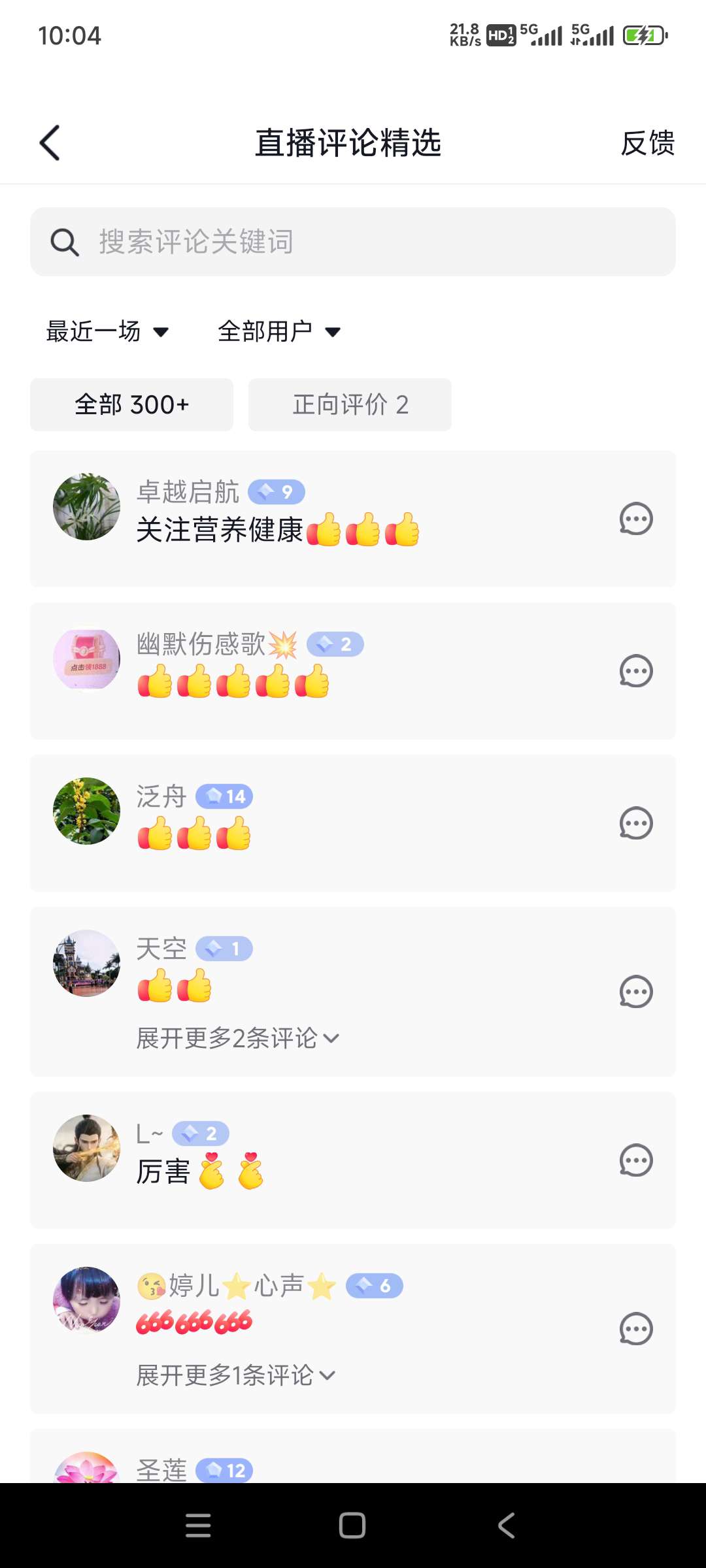Expand 展开更多2条评论 under 天空
Viewport: 706px width, 1568px height.
click(x=237, y=1038)
